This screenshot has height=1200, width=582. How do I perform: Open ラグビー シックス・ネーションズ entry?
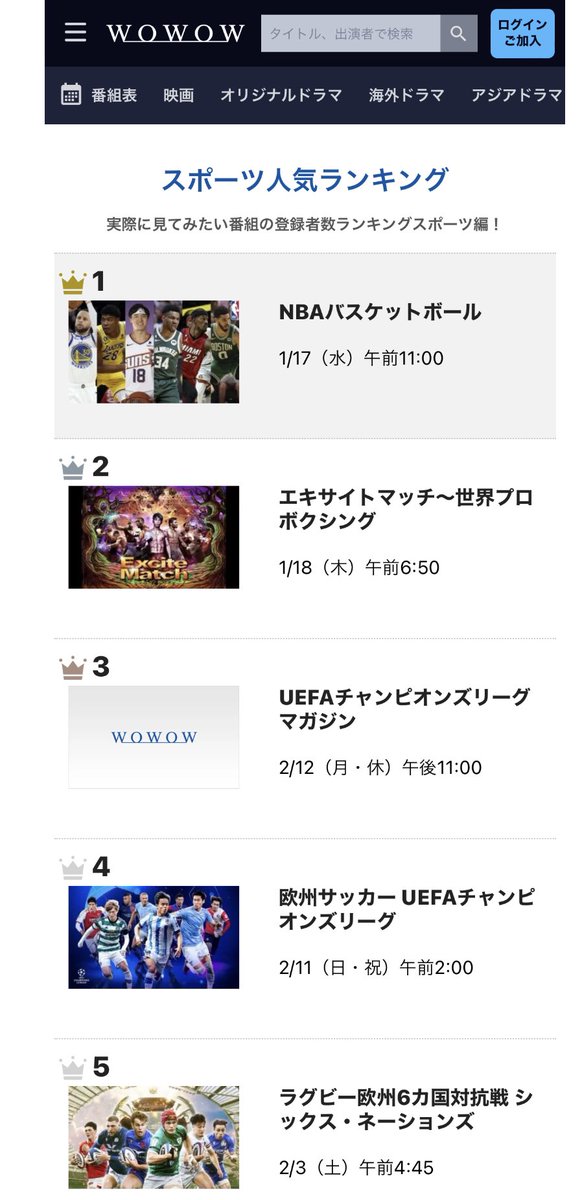[305, 1120]
